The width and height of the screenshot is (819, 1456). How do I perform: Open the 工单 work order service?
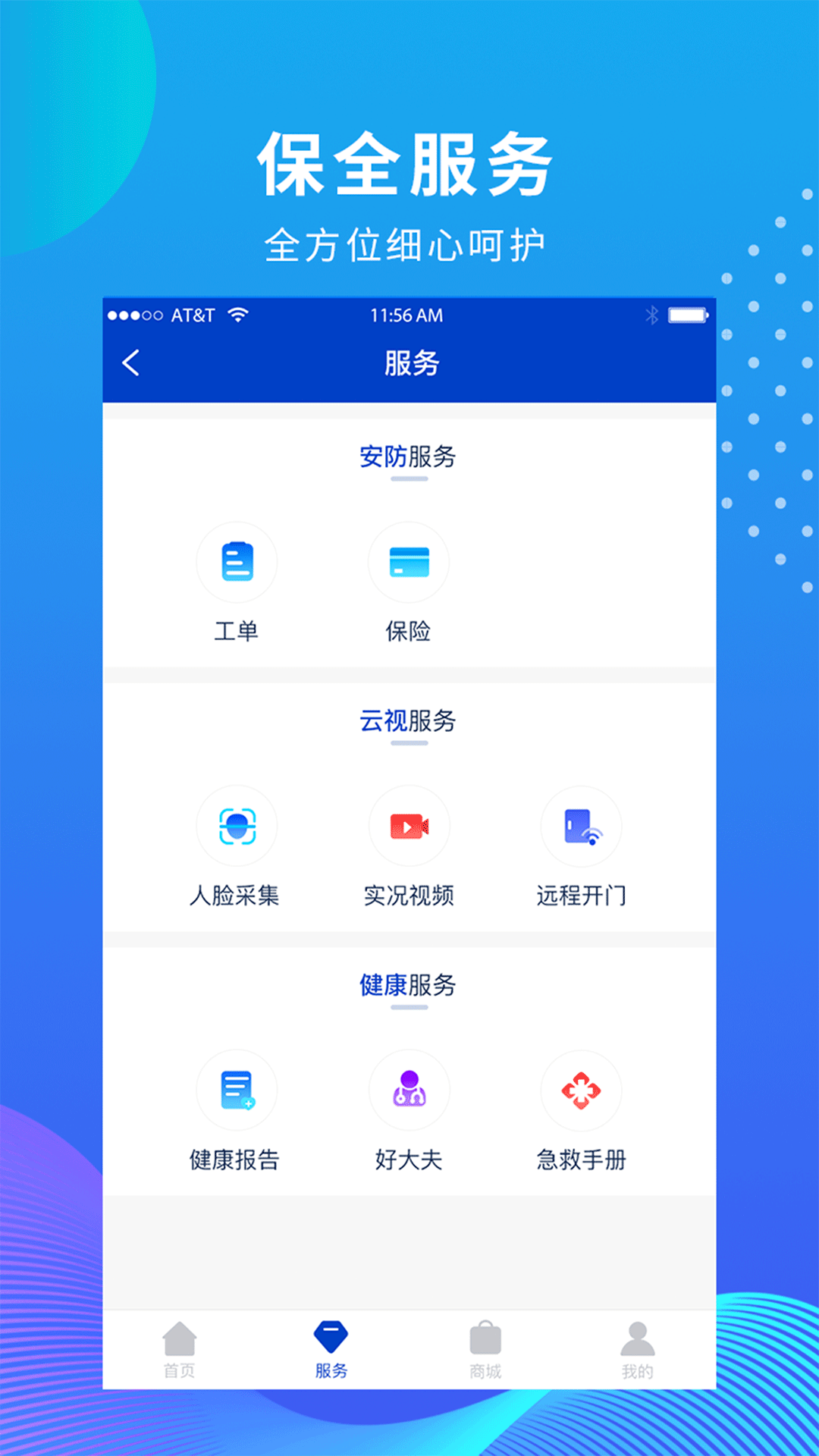pos(237,562)
